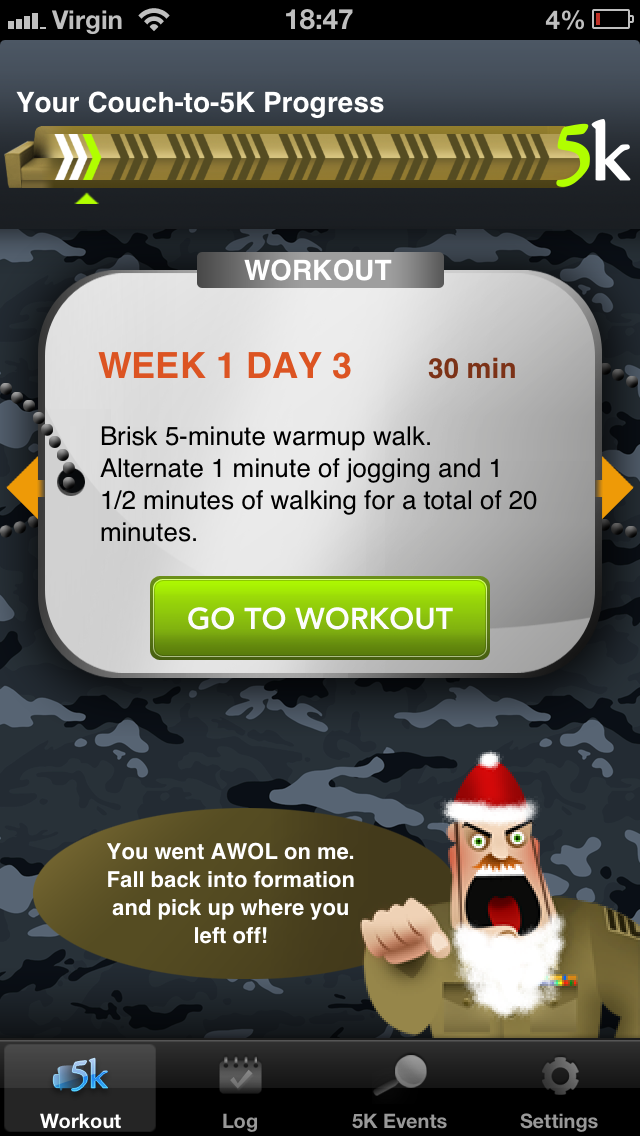
Task: Open the 5K Events tab
Action: pos(399,1090)
